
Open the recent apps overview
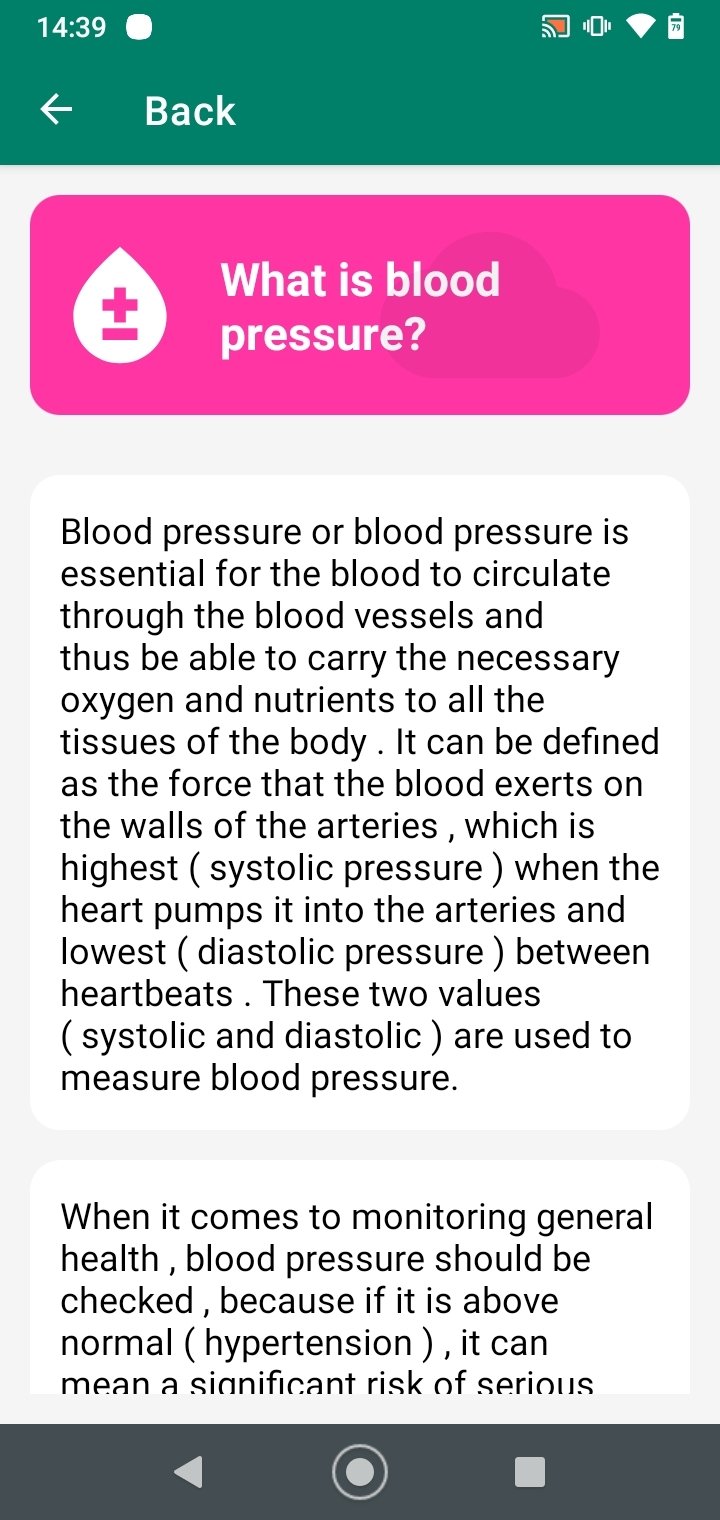click(x=529, y=1472)
